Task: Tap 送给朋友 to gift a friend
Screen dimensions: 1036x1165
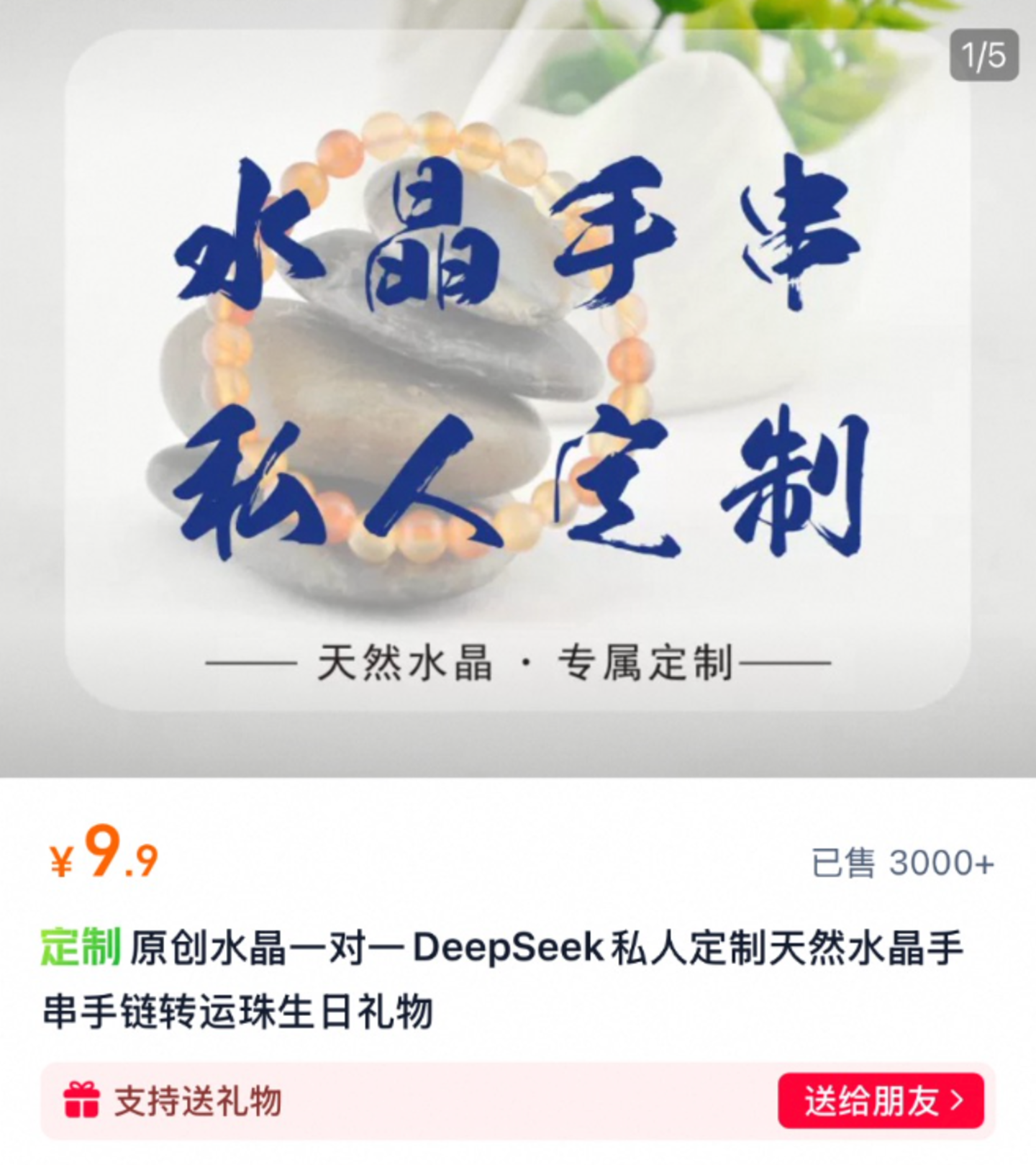Action: point(881,1100)
